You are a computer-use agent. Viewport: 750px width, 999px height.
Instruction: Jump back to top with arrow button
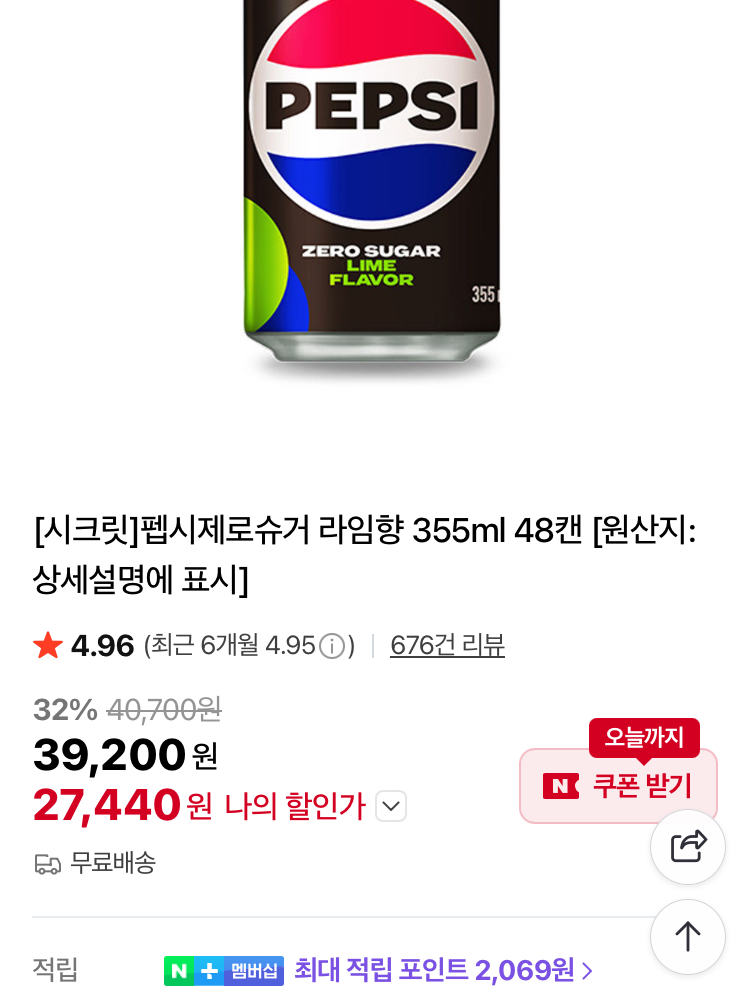pyautogui.click(x=688, y=937)
